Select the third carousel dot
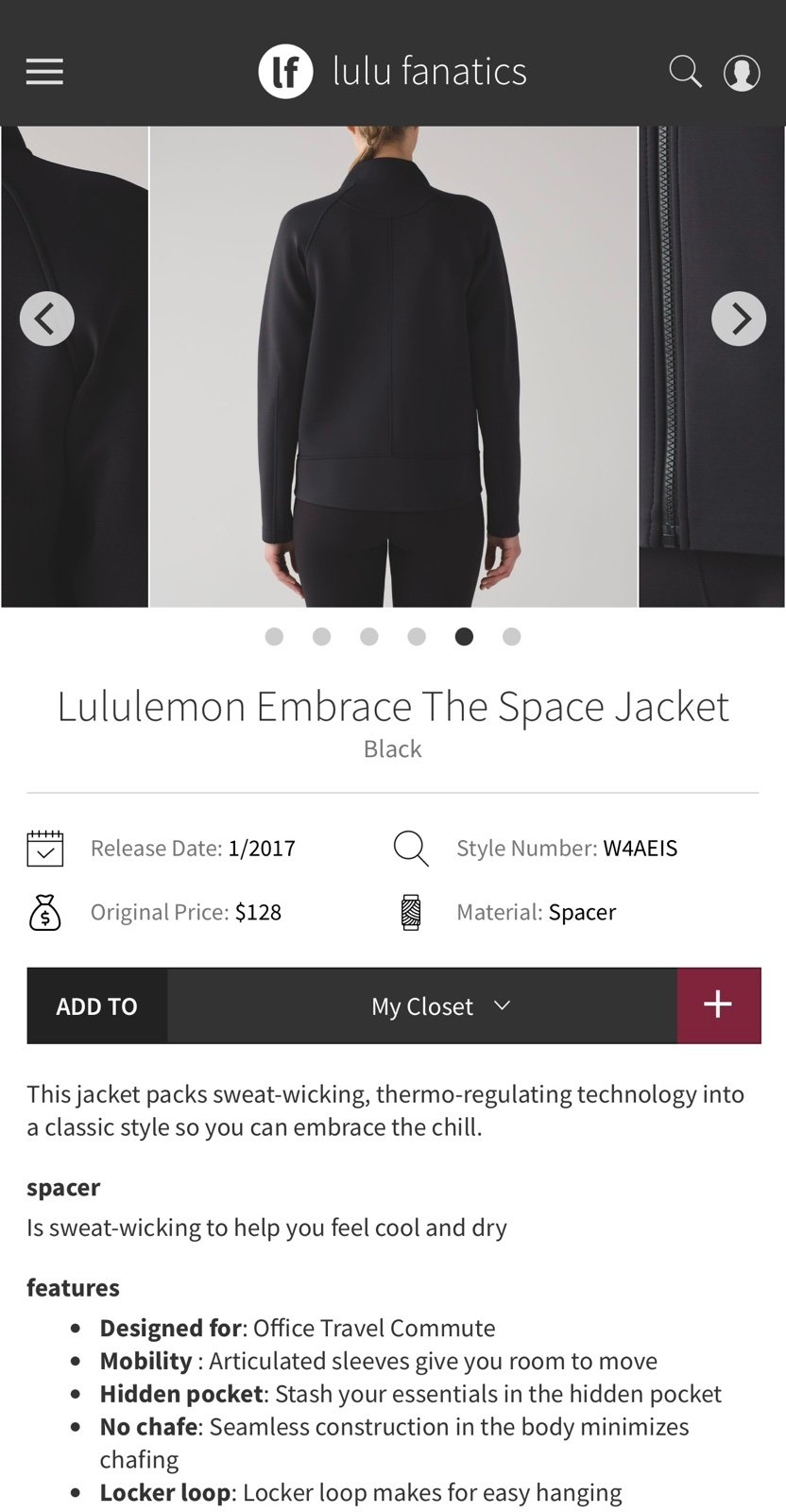 coord(369,636)
